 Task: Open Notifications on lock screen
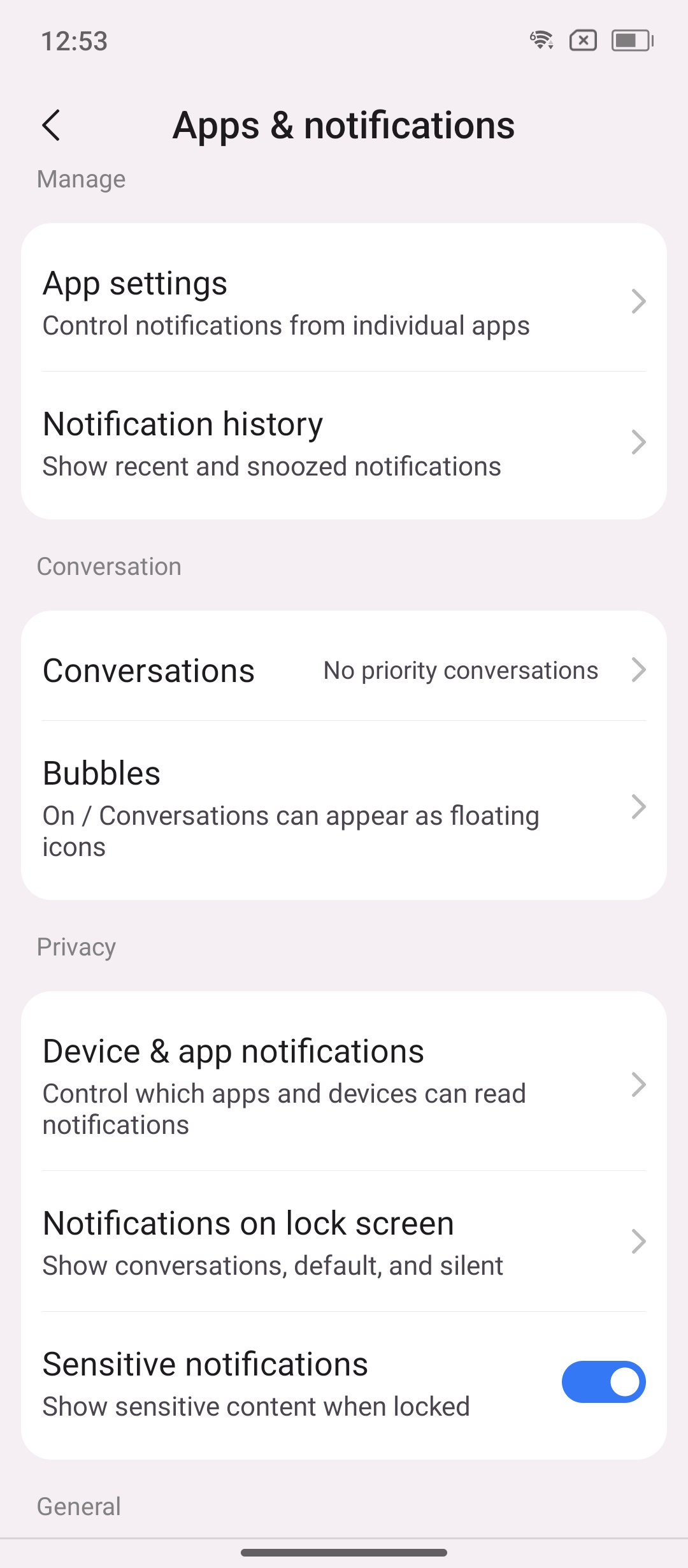point(344,1242)
